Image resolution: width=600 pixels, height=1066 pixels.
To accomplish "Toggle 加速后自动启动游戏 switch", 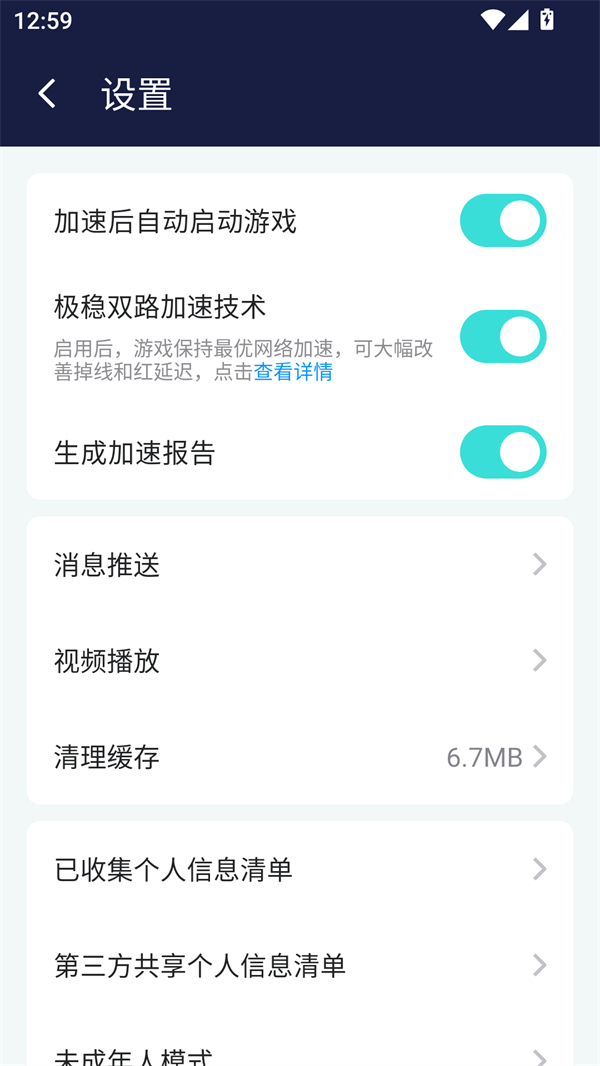I will tap(502, 221).
